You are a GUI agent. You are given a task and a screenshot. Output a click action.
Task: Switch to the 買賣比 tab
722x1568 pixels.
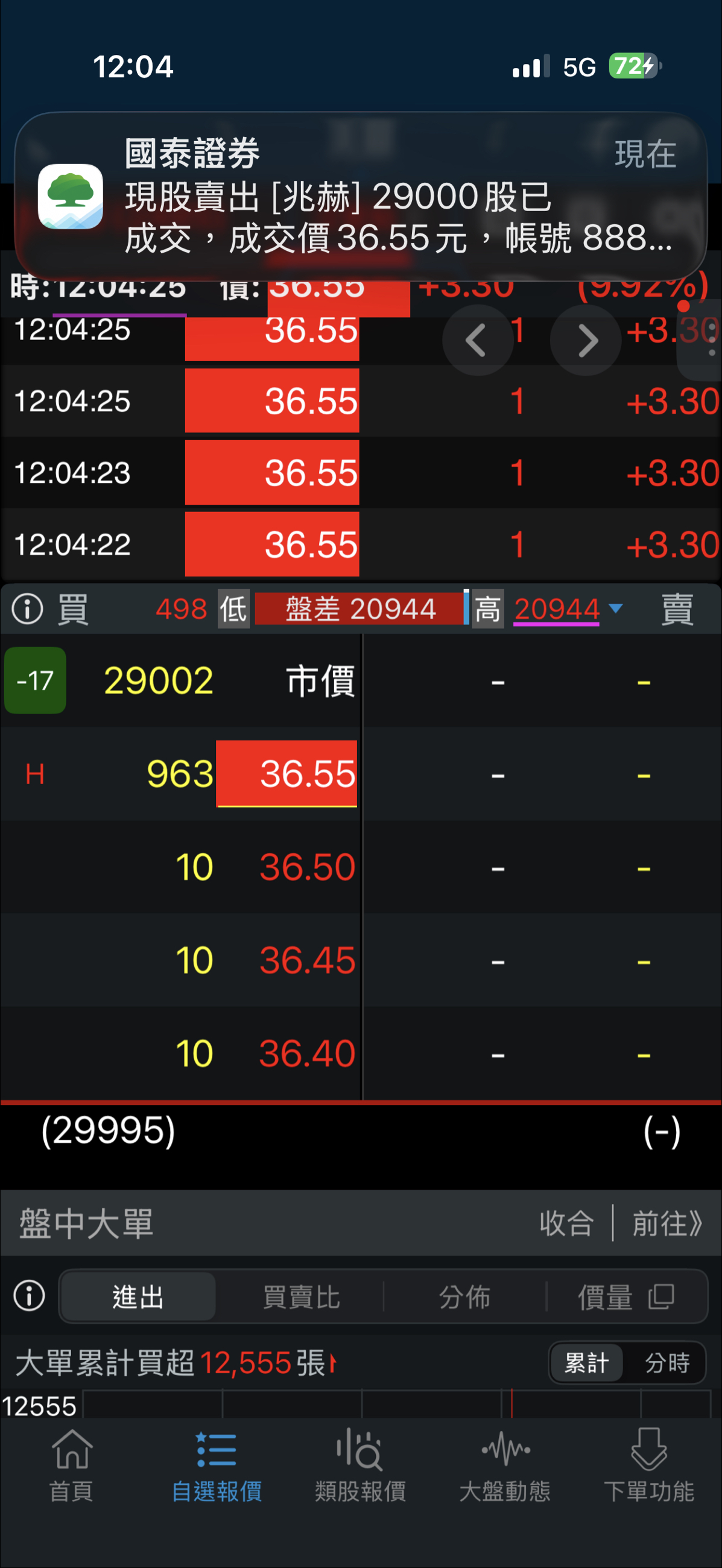click(301, 1297)
